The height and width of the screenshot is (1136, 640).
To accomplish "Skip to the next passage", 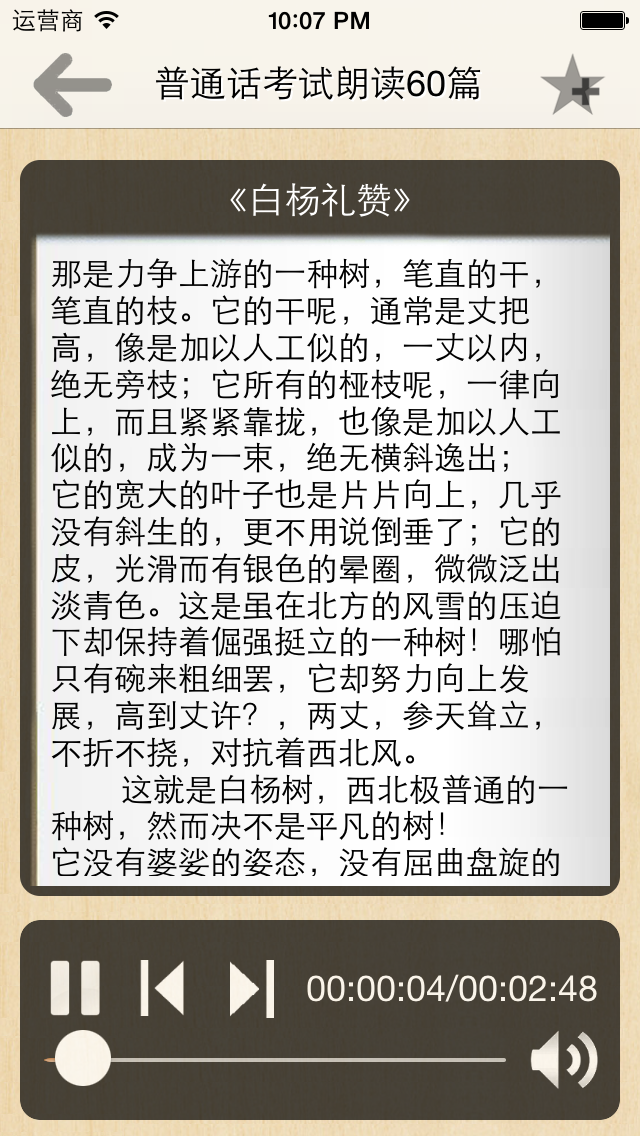I will [x=251, y=988].
